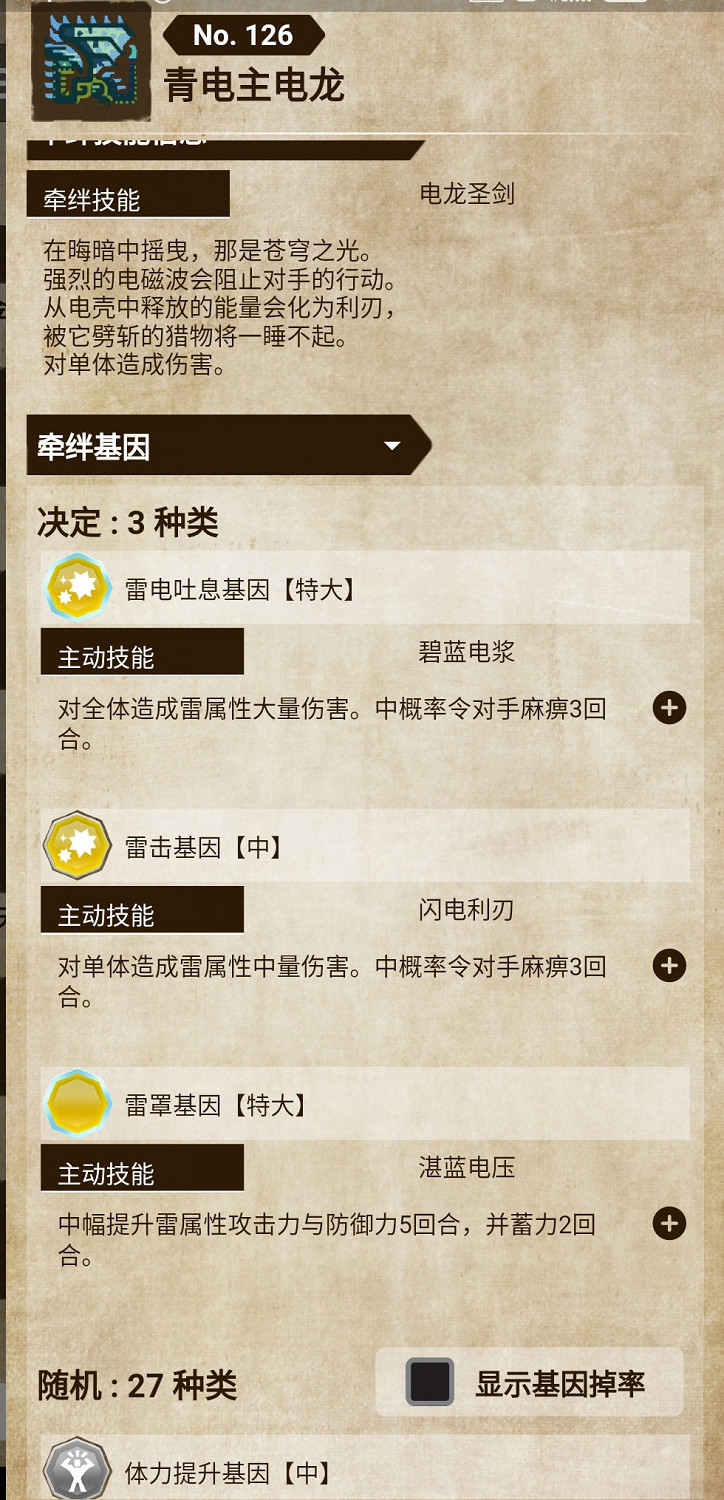Click the 雷罩基因【特大】 yellow gene icon
This screenshot has width=724, height=1500.
[78, 1104]
